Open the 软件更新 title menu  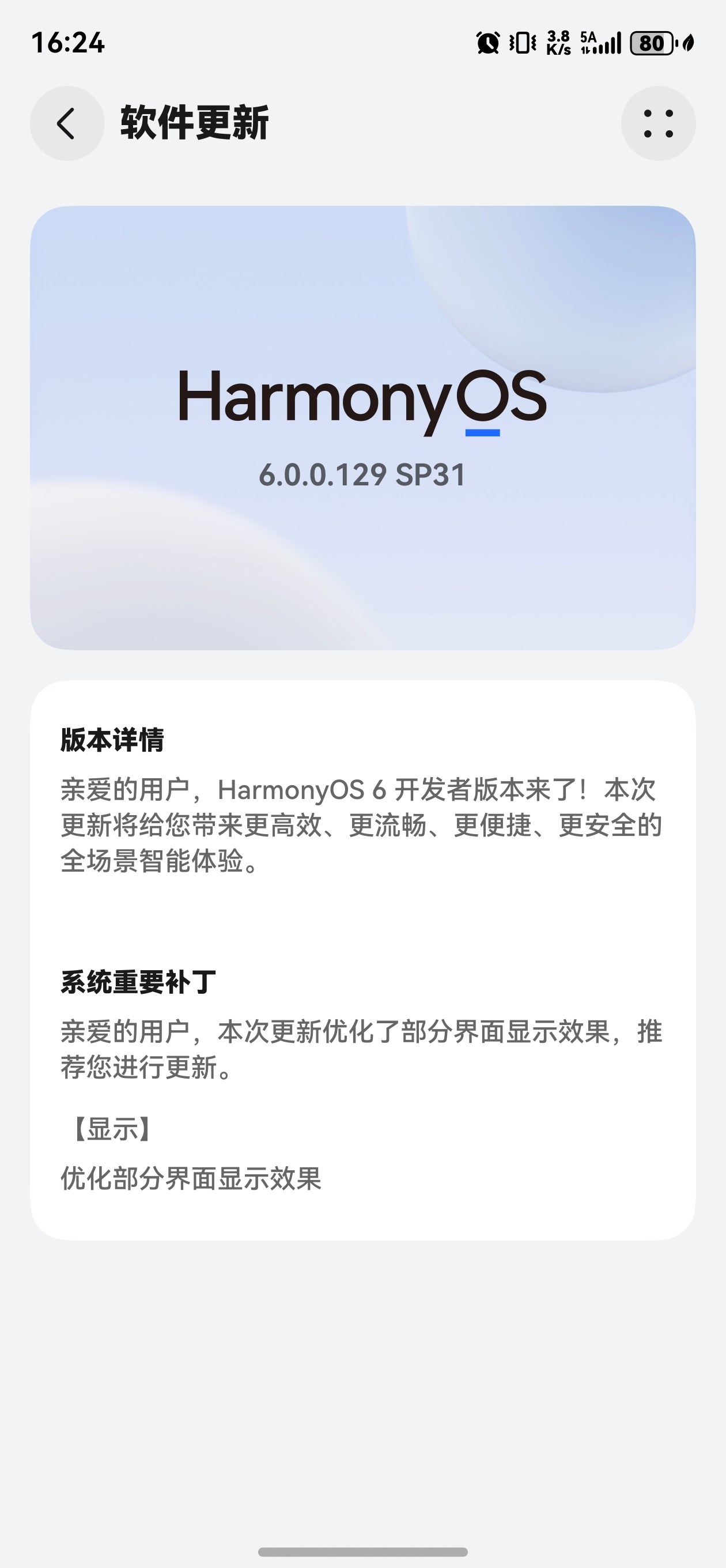point(195,122)
